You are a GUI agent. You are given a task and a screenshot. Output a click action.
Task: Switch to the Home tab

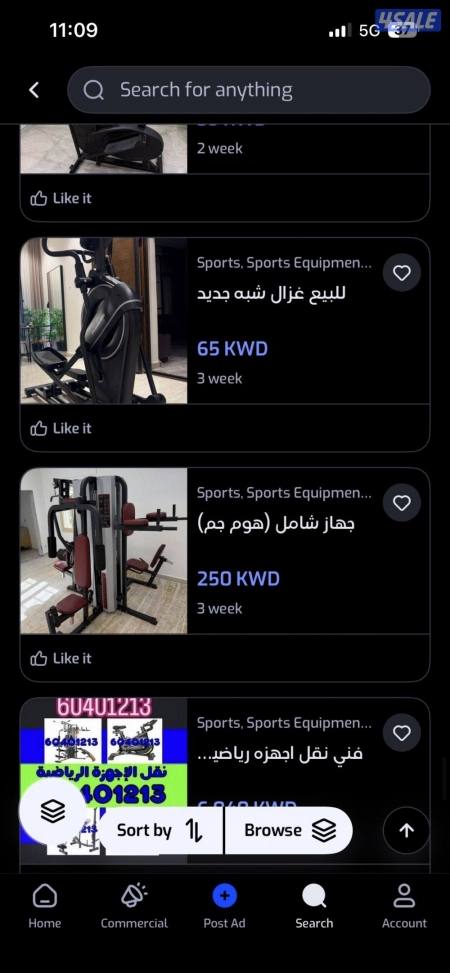45,907
